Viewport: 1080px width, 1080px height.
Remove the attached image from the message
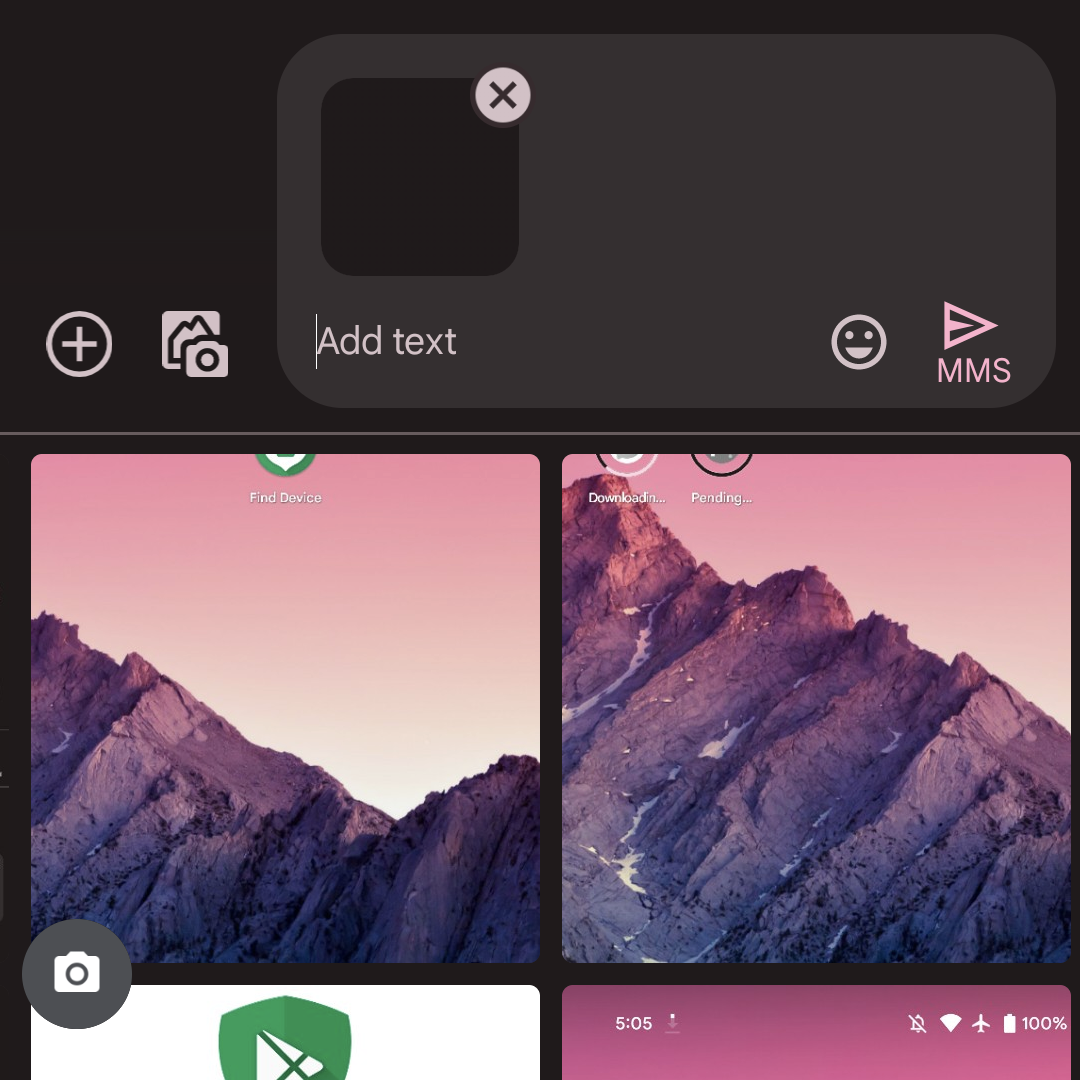coord(503,96)
